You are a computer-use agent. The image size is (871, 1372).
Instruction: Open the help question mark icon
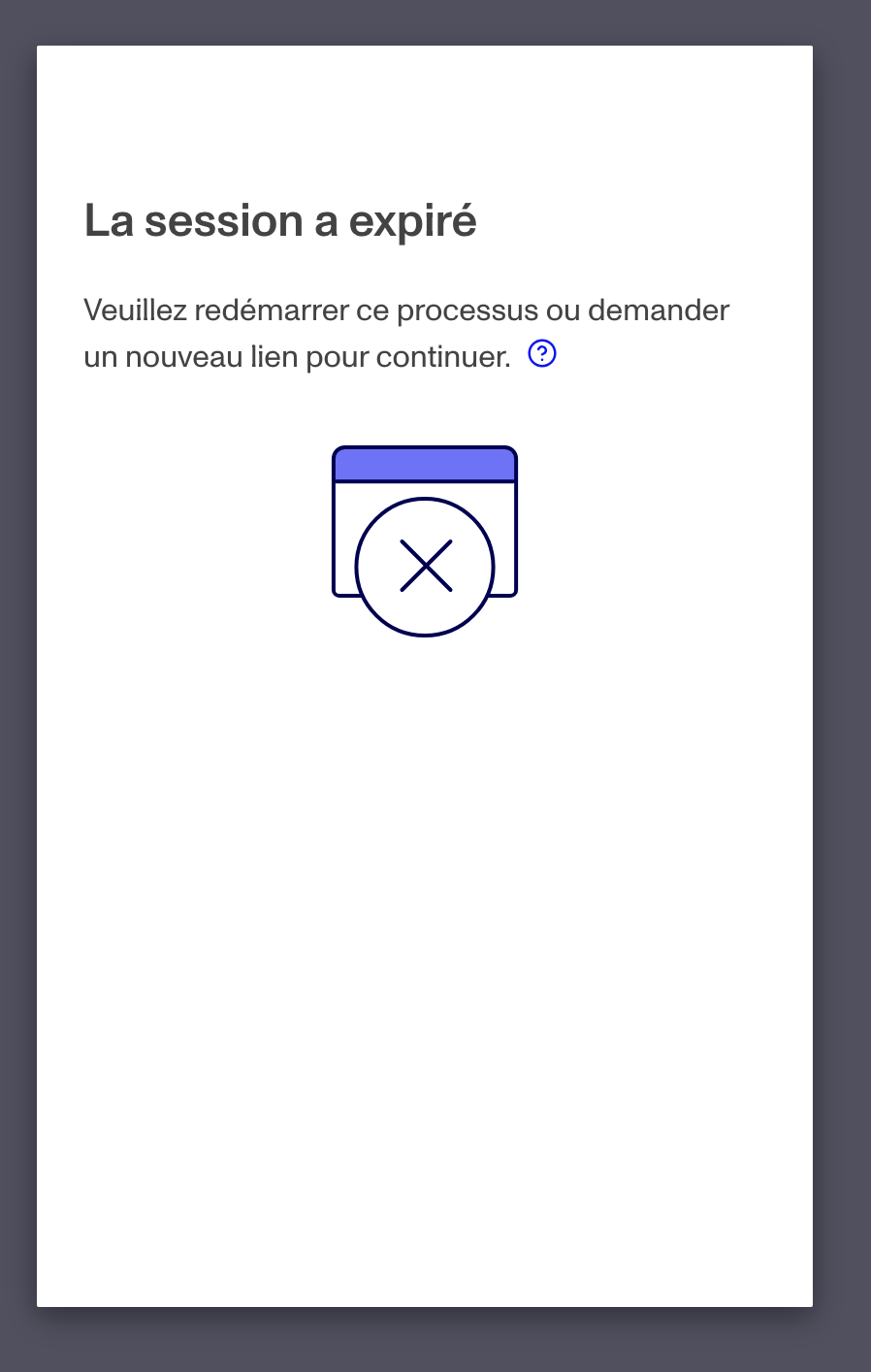[541, 354]
